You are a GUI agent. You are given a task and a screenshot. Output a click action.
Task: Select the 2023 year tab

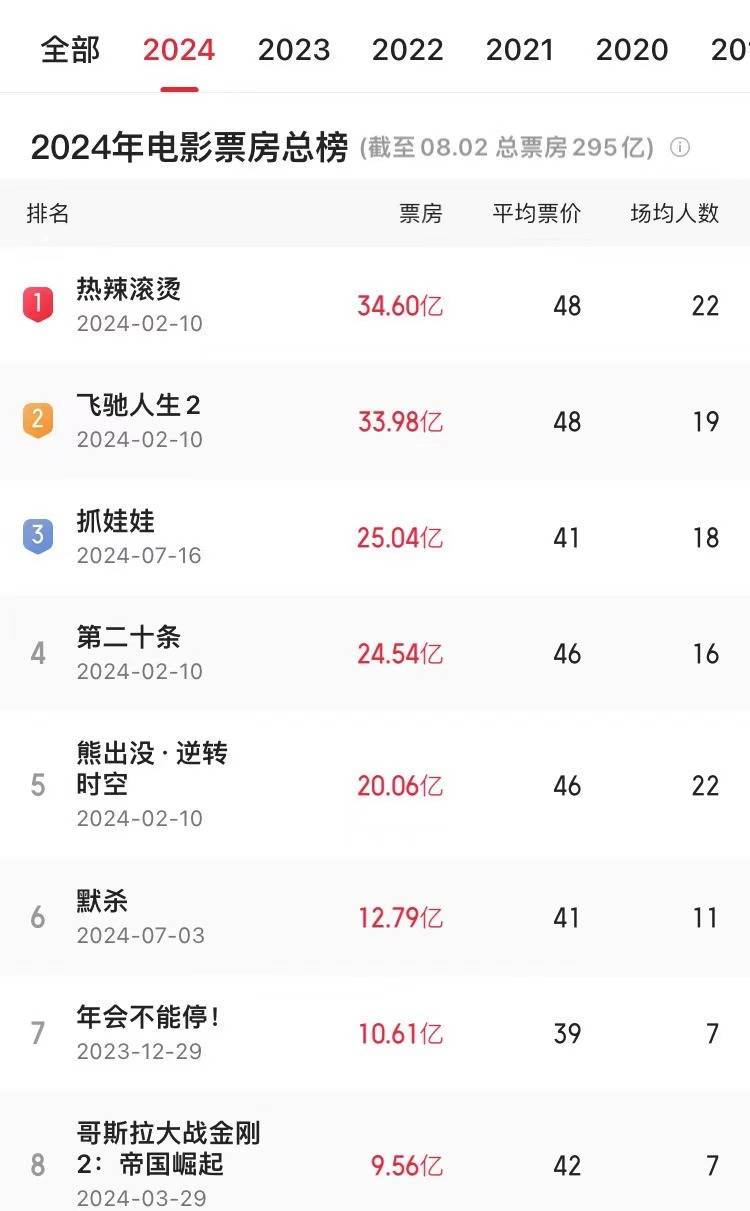[x=294, y=50]
